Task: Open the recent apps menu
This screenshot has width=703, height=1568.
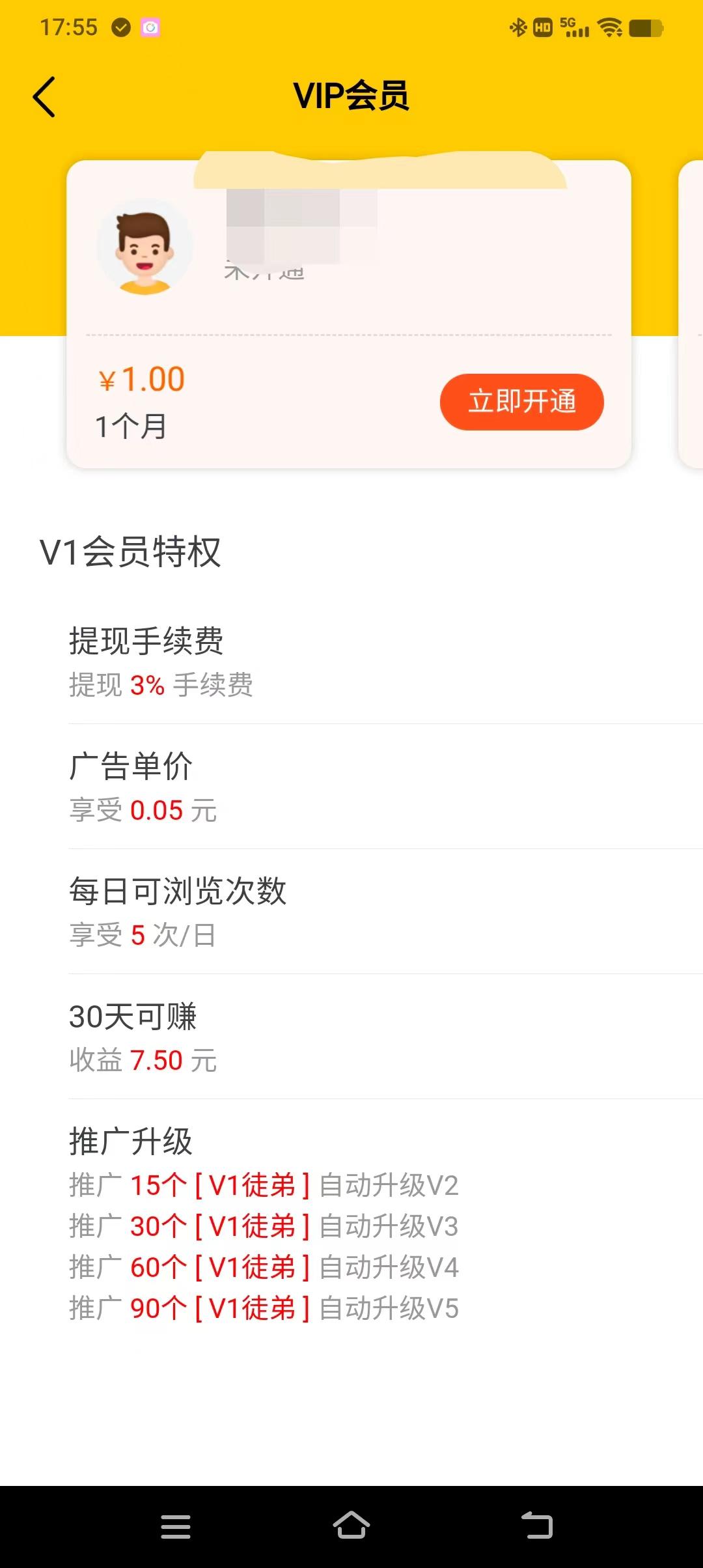Action: pos(176,1526)
